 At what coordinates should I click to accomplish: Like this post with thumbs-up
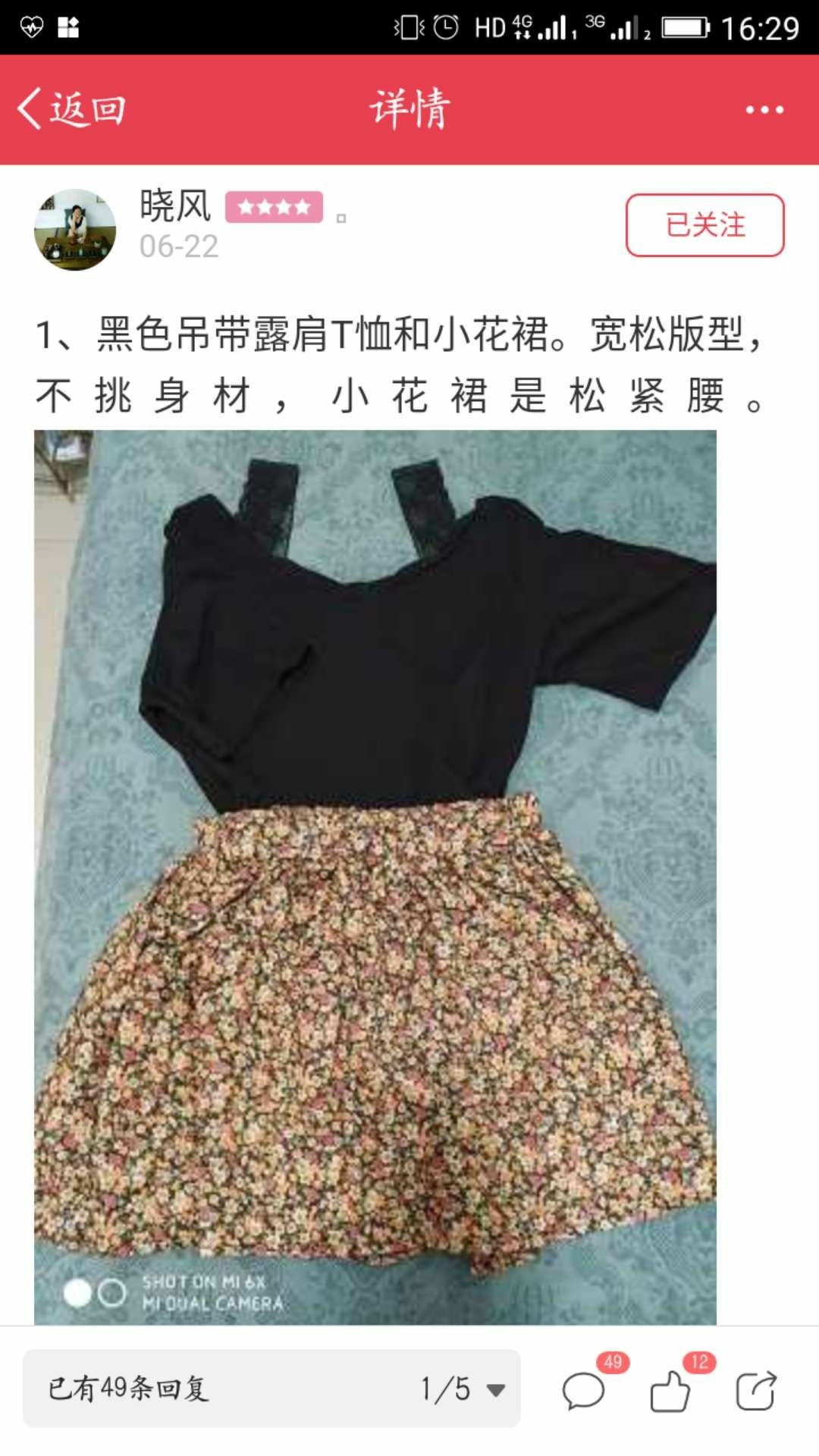[x=670, y=1391]
